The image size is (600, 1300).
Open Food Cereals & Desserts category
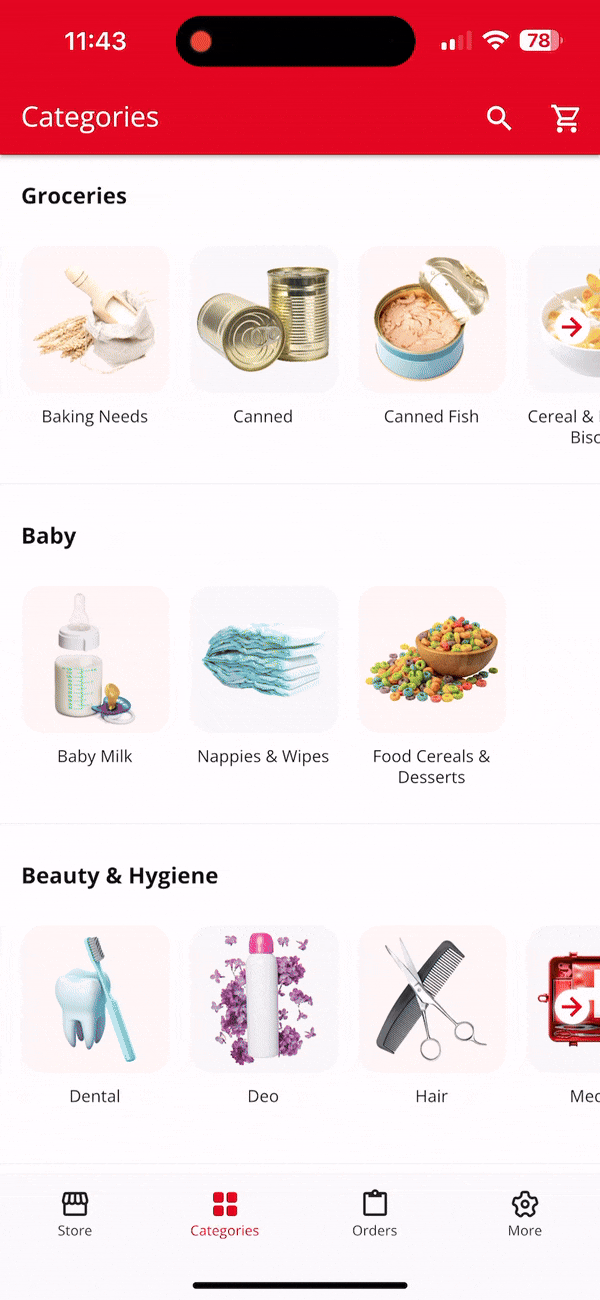pyautogui.click(x=431, y=660)
